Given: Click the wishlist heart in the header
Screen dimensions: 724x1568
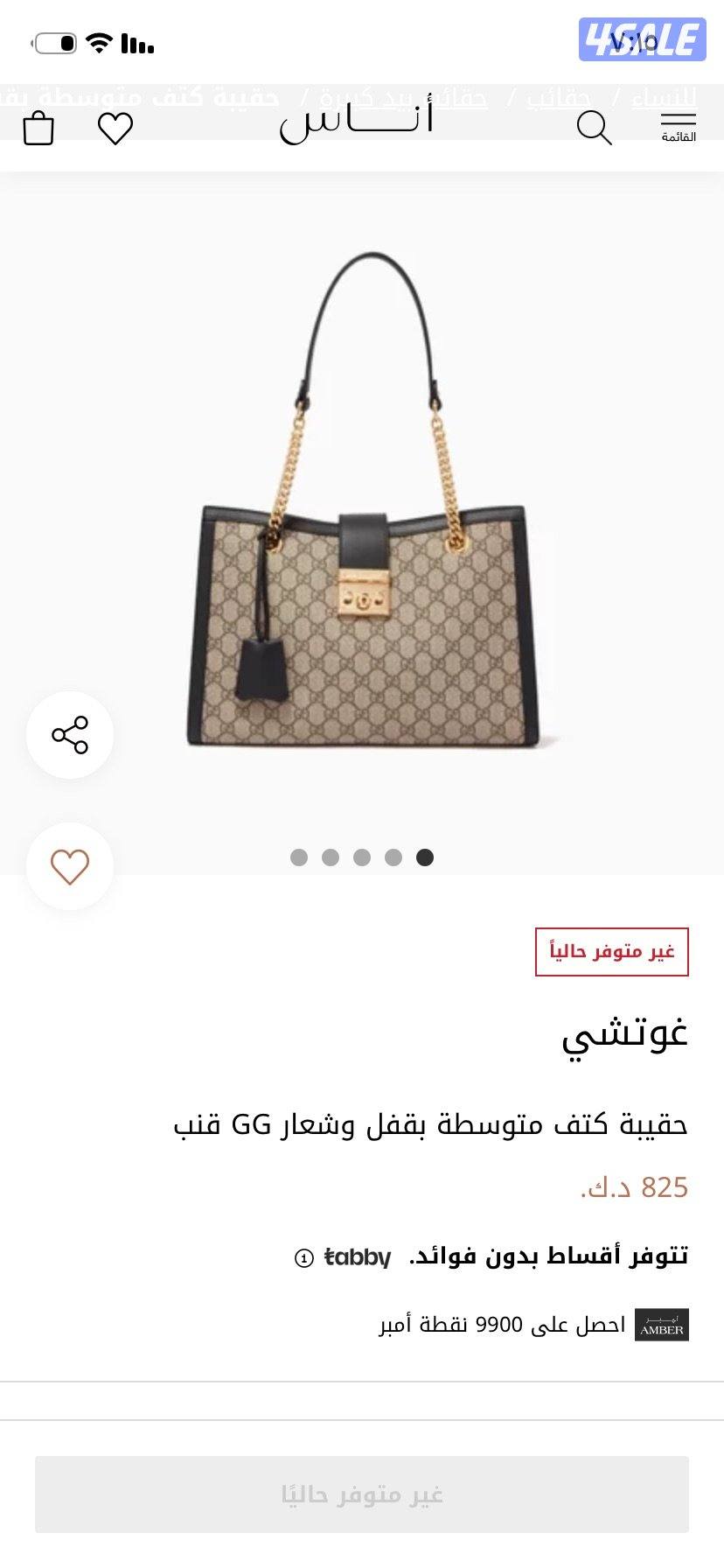Looking at the screenshot, I should click(115, 128).
